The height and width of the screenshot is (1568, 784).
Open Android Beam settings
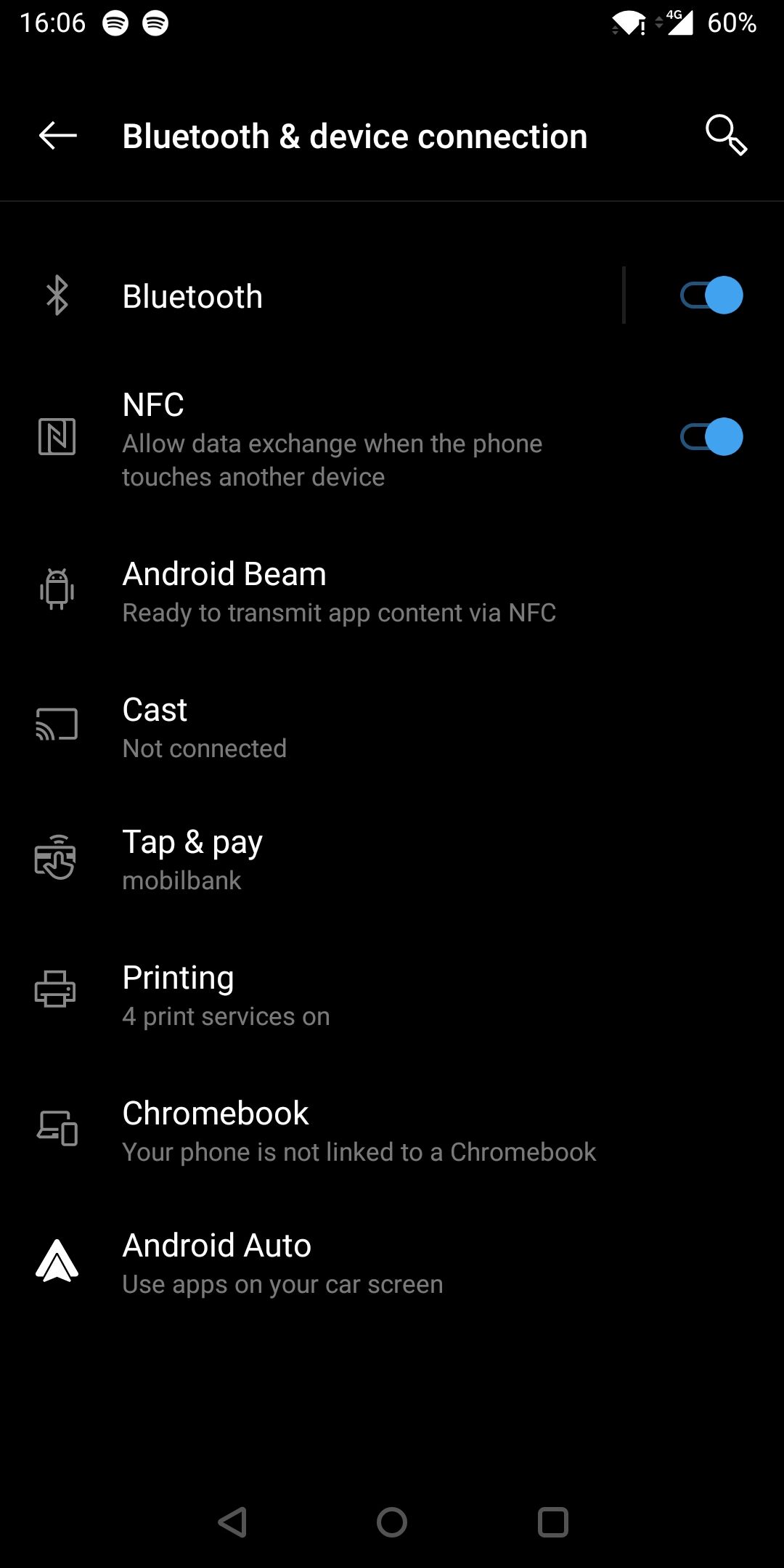[392, 591]
